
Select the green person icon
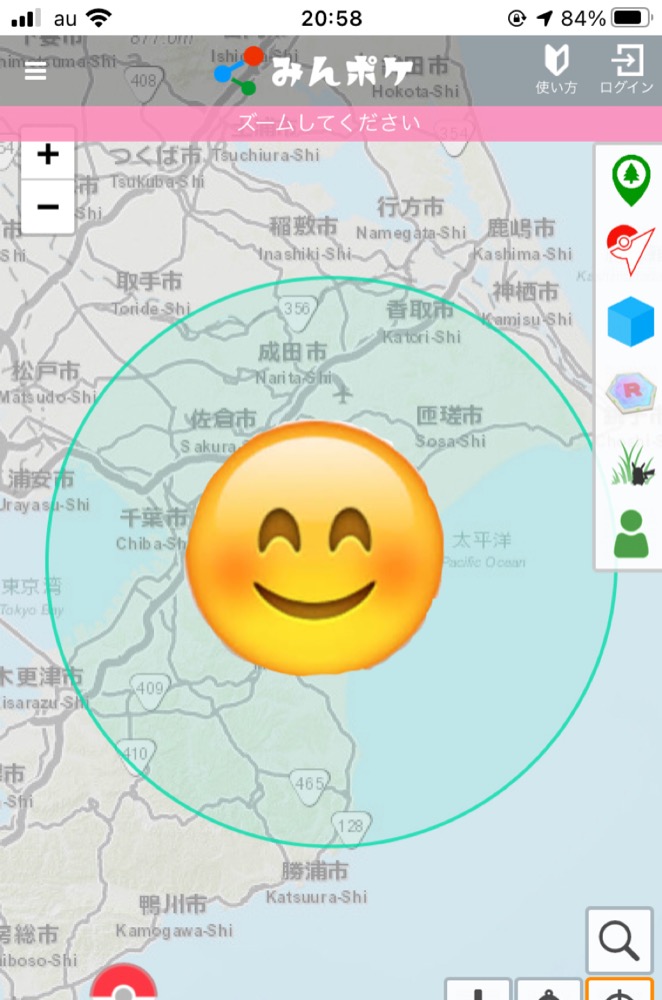tap(630, 534)
